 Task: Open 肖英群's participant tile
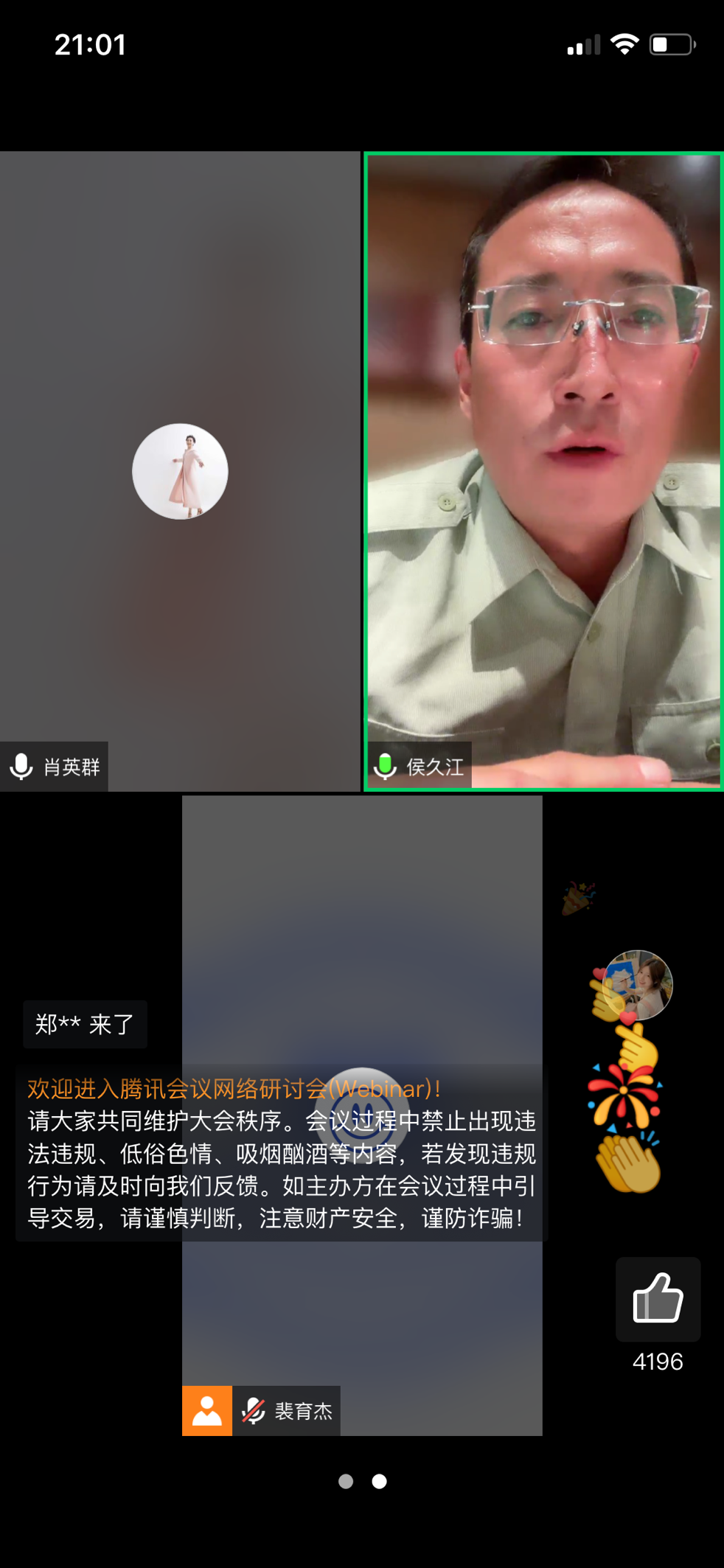click(180, 472)
